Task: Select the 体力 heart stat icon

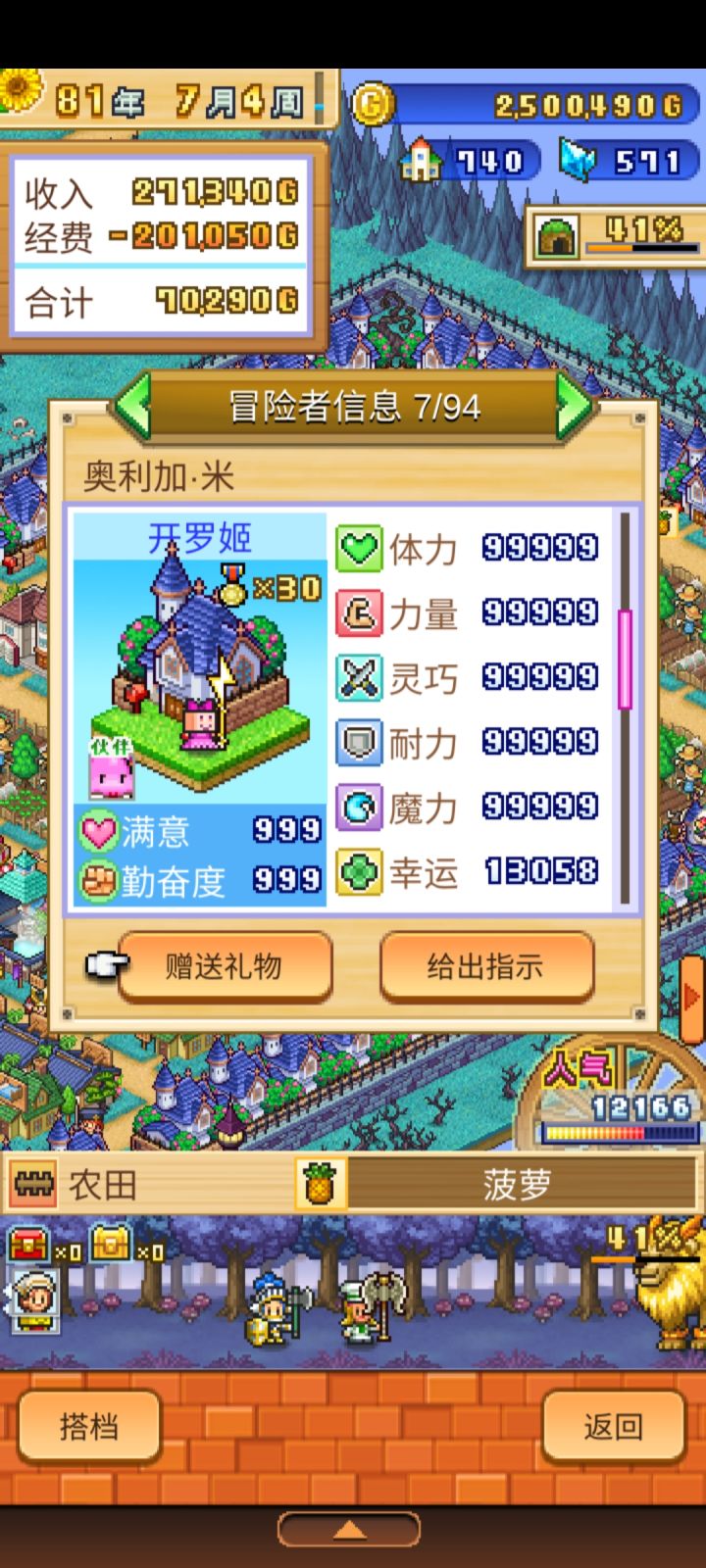Action: tap(360, 550)
